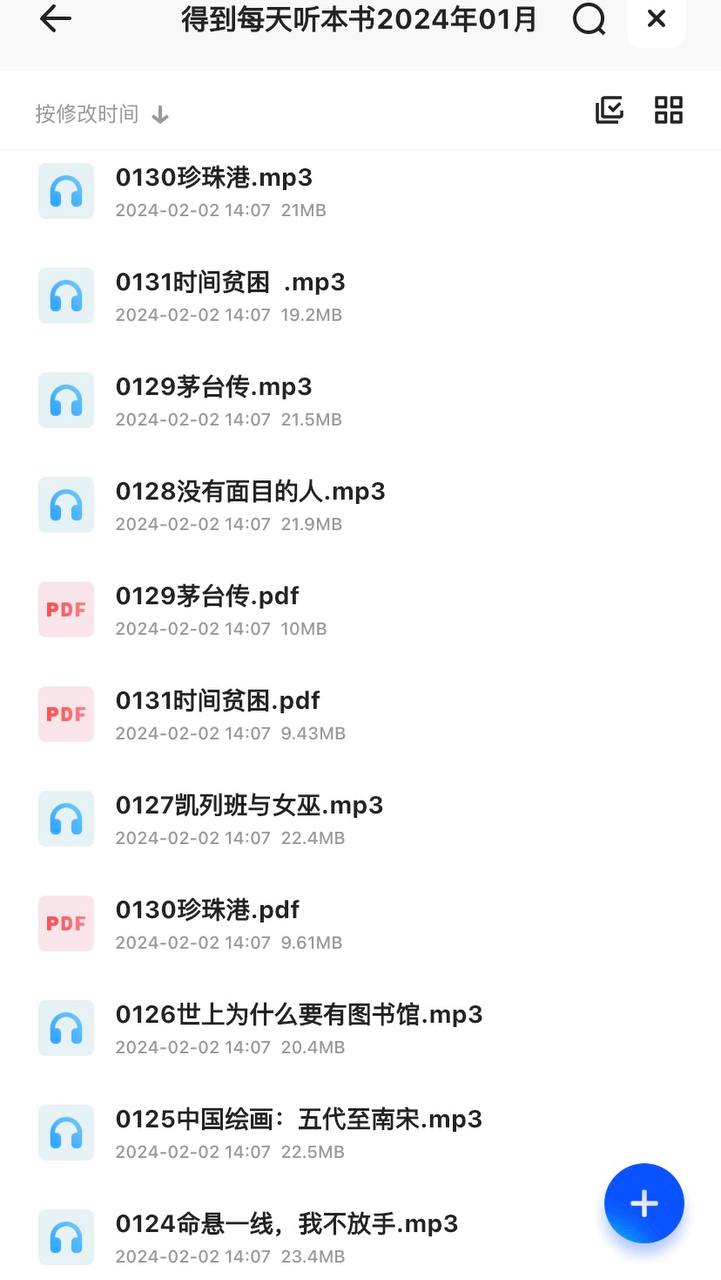
Task: Close the folder view with the X
Action: 655,18
